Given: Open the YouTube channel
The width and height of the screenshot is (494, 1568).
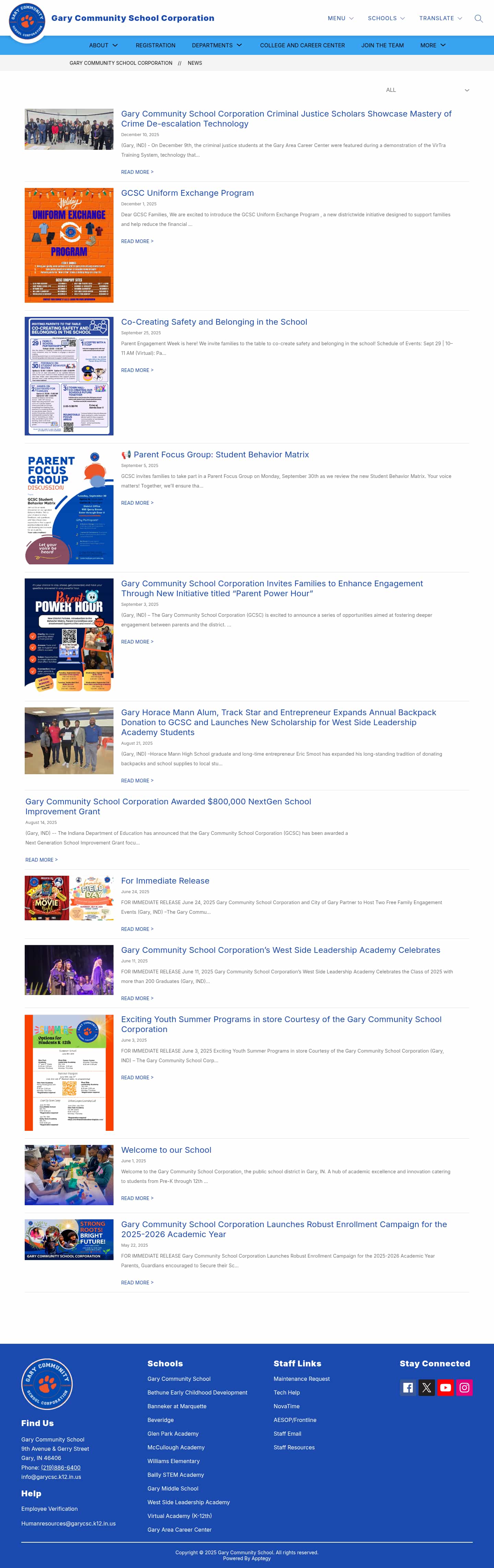Looking at the screenshot, I should tap(445, 1387).
